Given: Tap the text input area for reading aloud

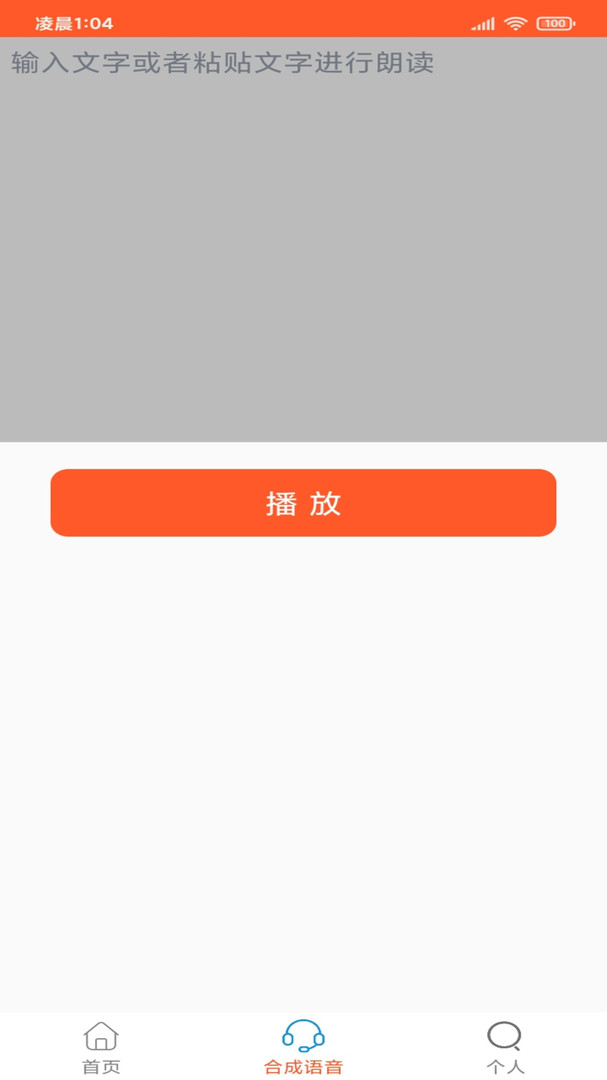Looking at the screenshot, I should [x=303, y=239].
